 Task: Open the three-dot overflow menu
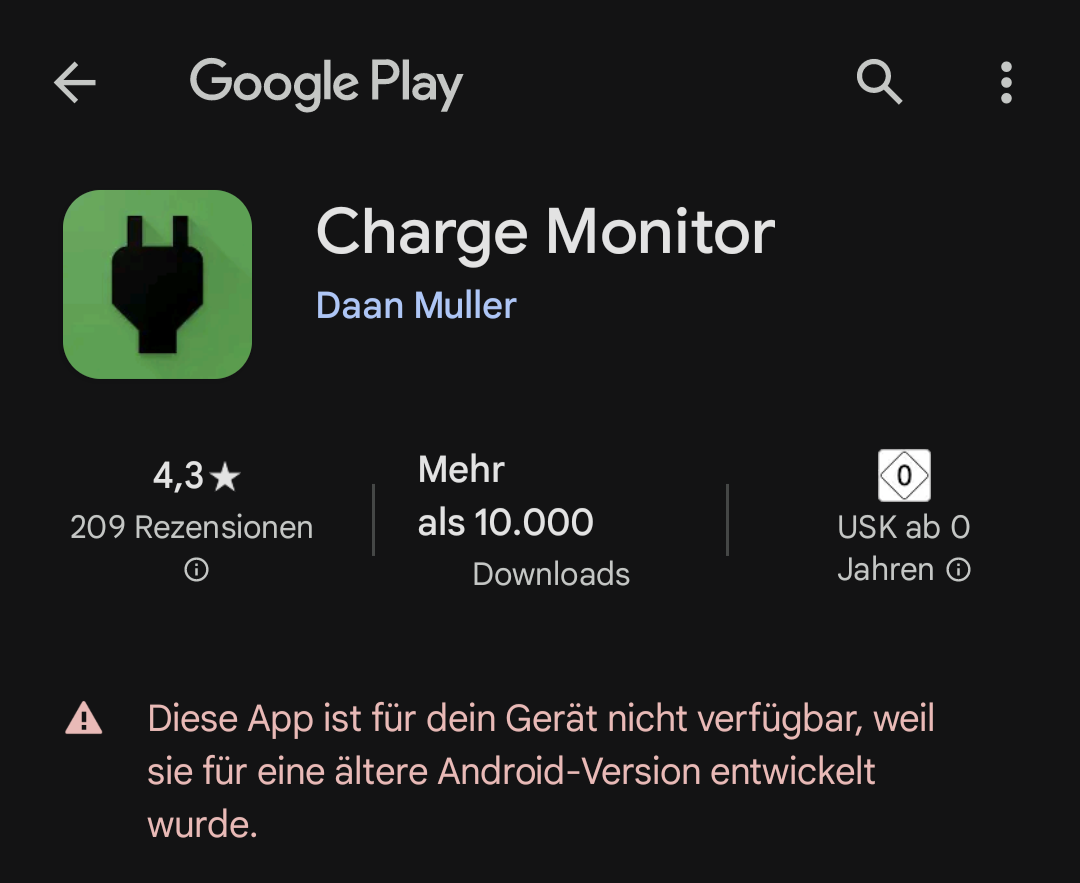(1006, 82)
